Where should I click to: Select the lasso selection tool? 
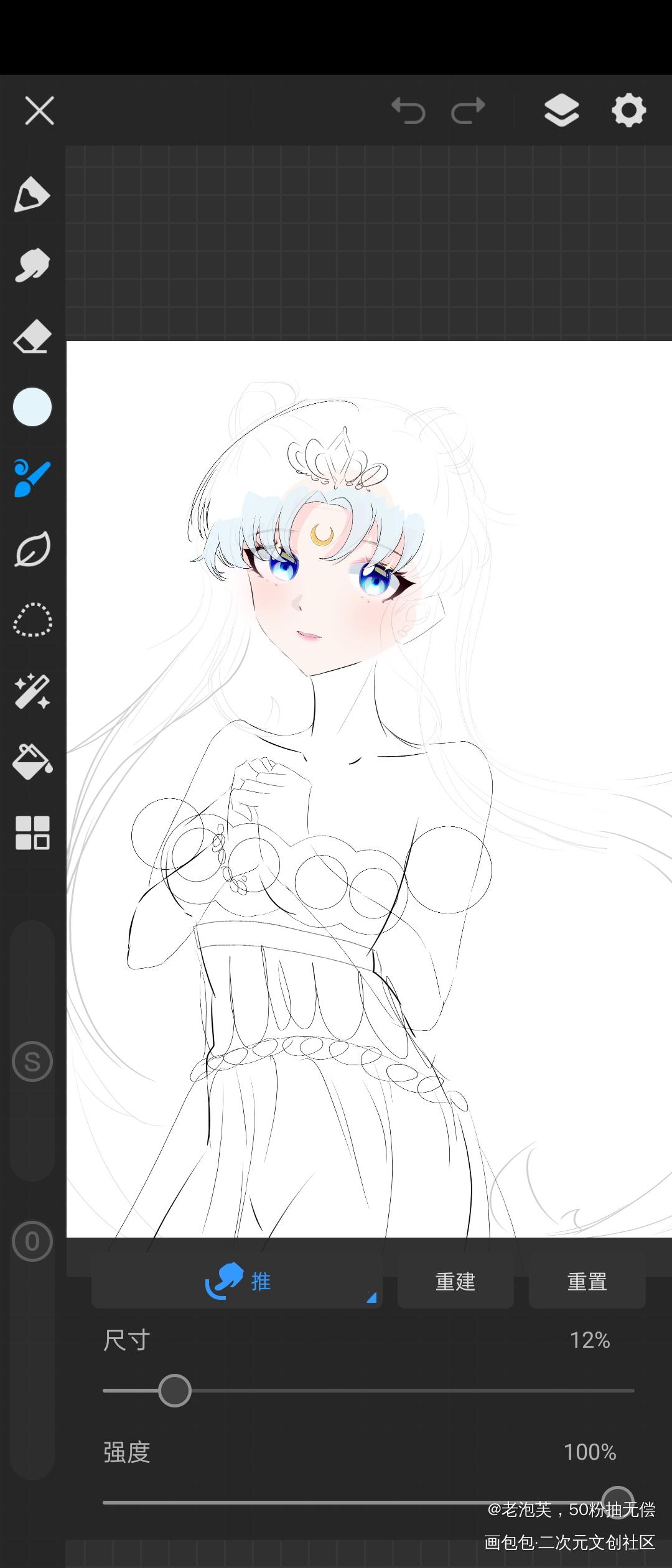pyautogui.click(x=32, y=620)
